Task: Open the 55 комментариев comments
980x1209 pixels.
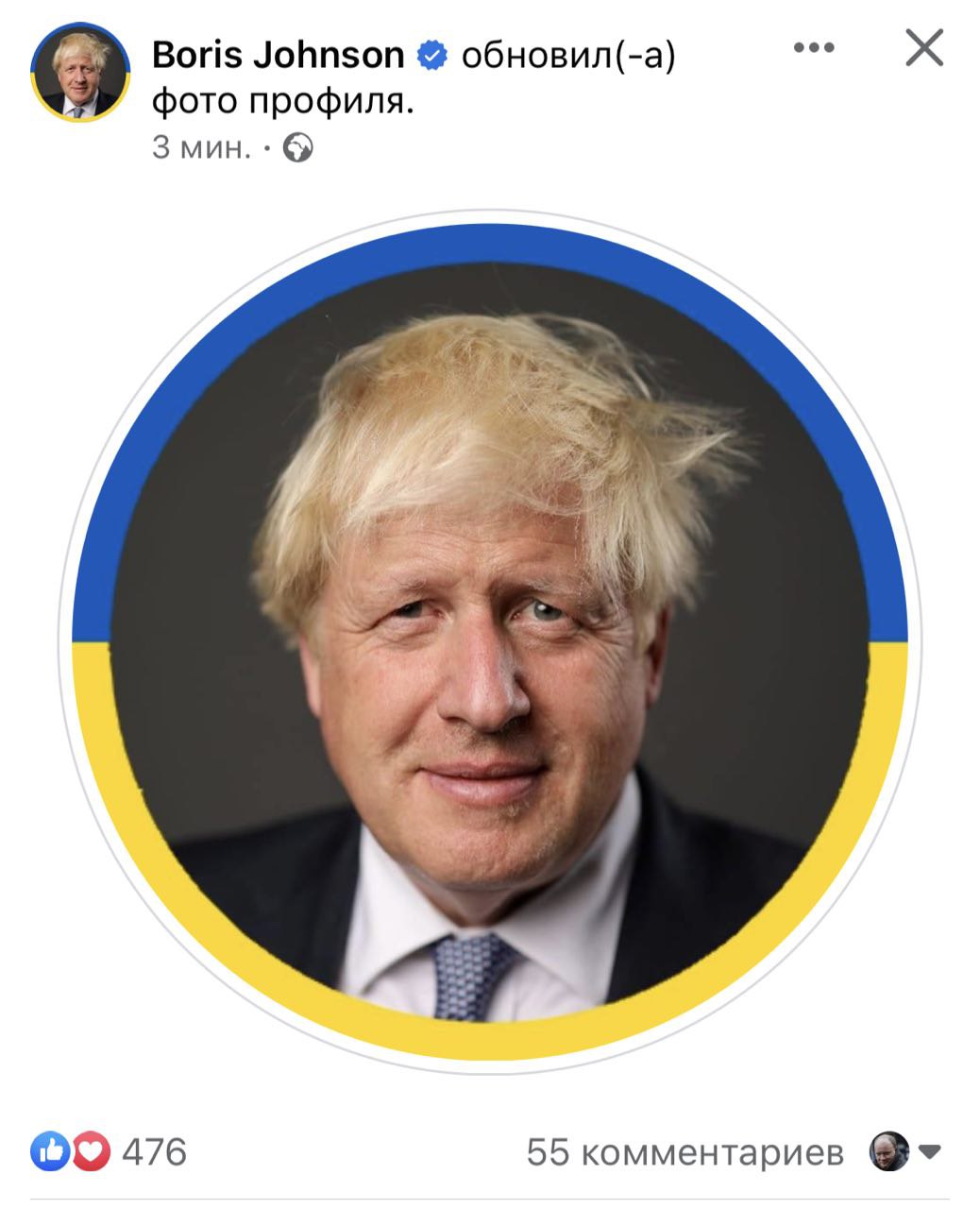Action: click(x=684, y=1151)
